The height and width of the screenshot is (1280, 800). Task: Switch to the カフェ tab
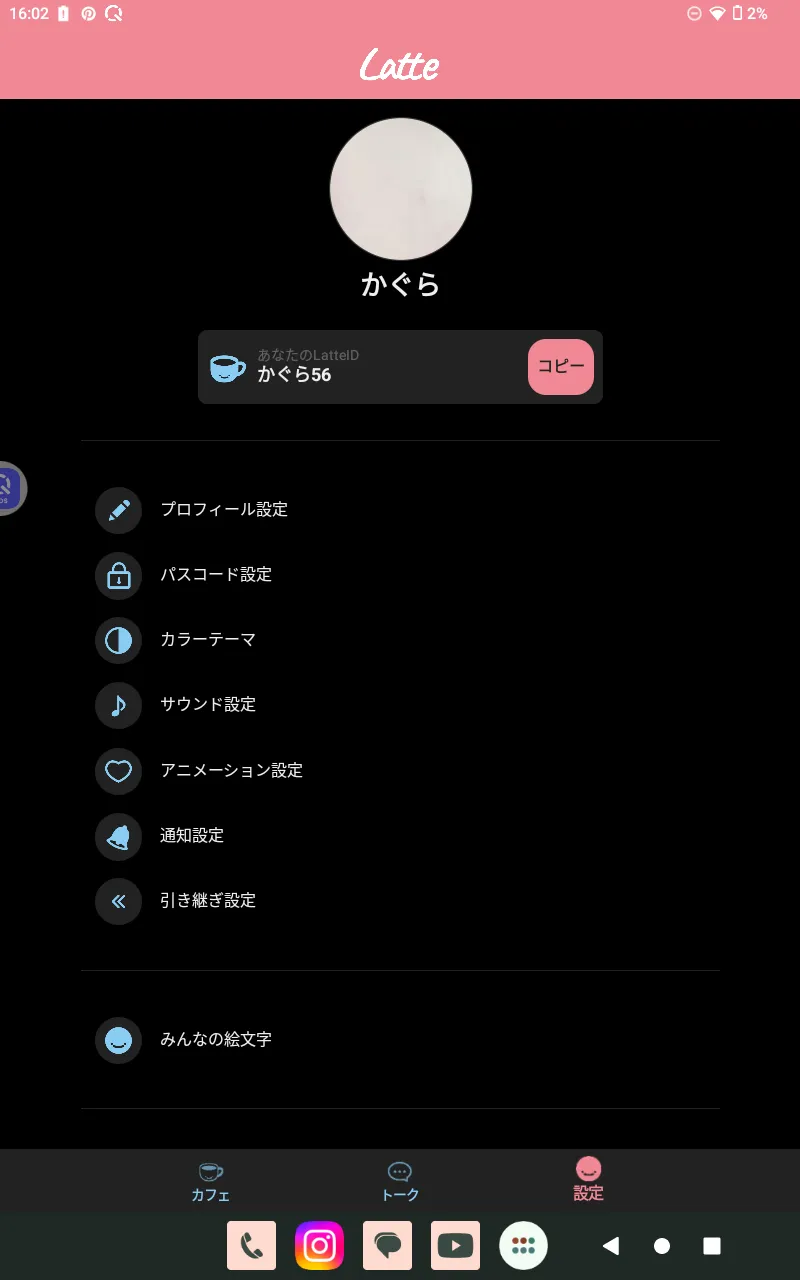point(211,1181)
